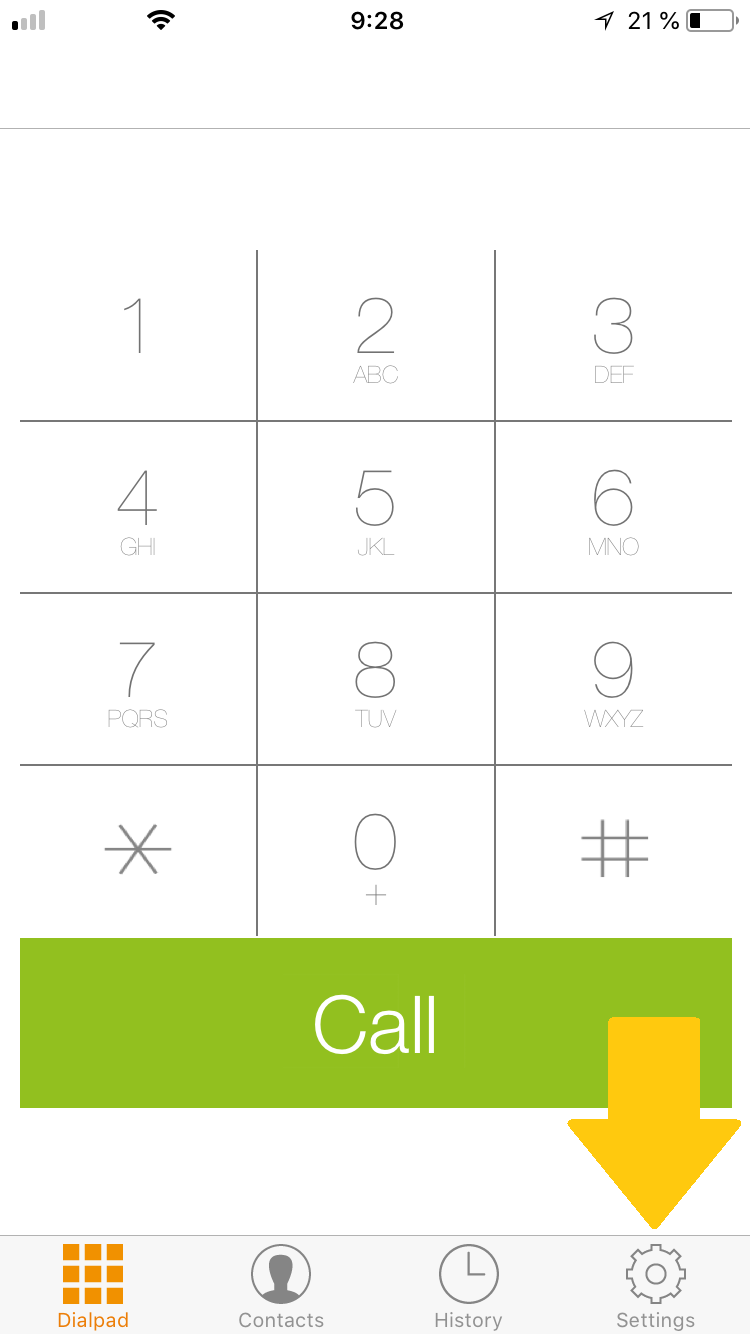Dial the 8 TUV key
The image size is (750, 1334).
point(376,679)
